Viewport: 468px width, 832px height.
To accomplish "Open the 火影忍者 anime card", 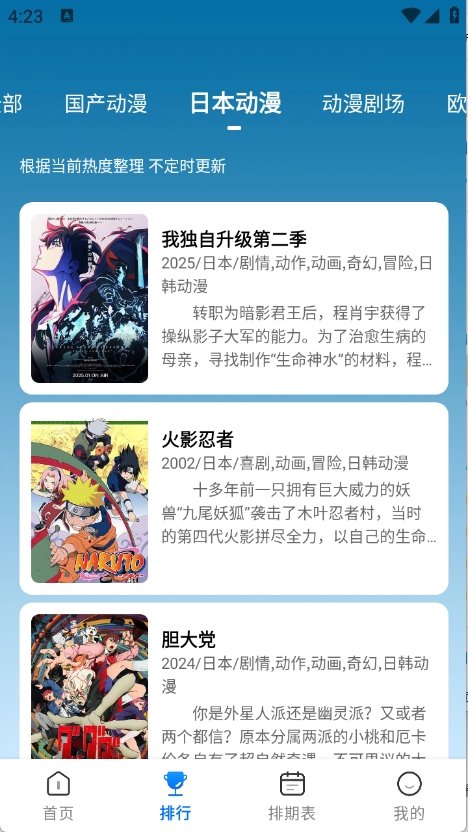I will 234,499.
